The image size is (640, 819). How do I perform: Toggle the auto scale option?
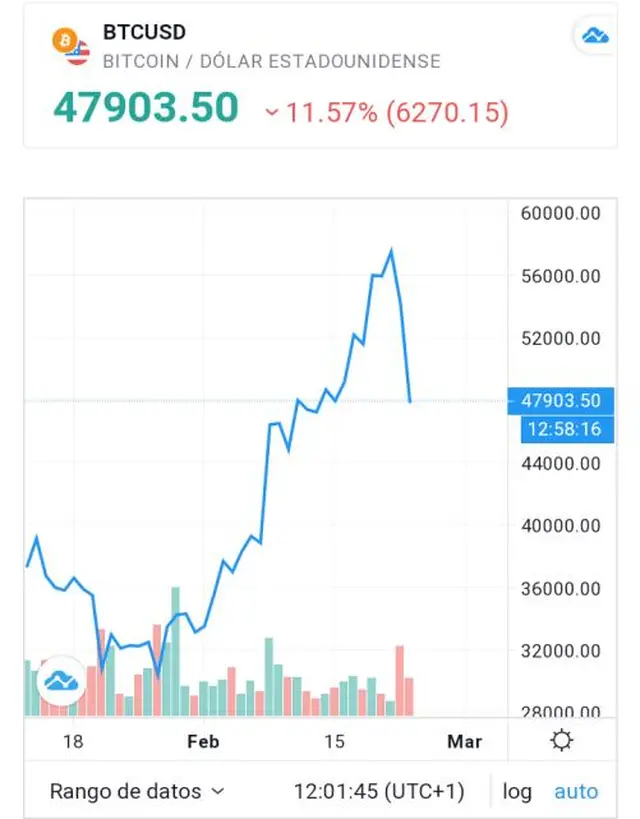point(576,792)
